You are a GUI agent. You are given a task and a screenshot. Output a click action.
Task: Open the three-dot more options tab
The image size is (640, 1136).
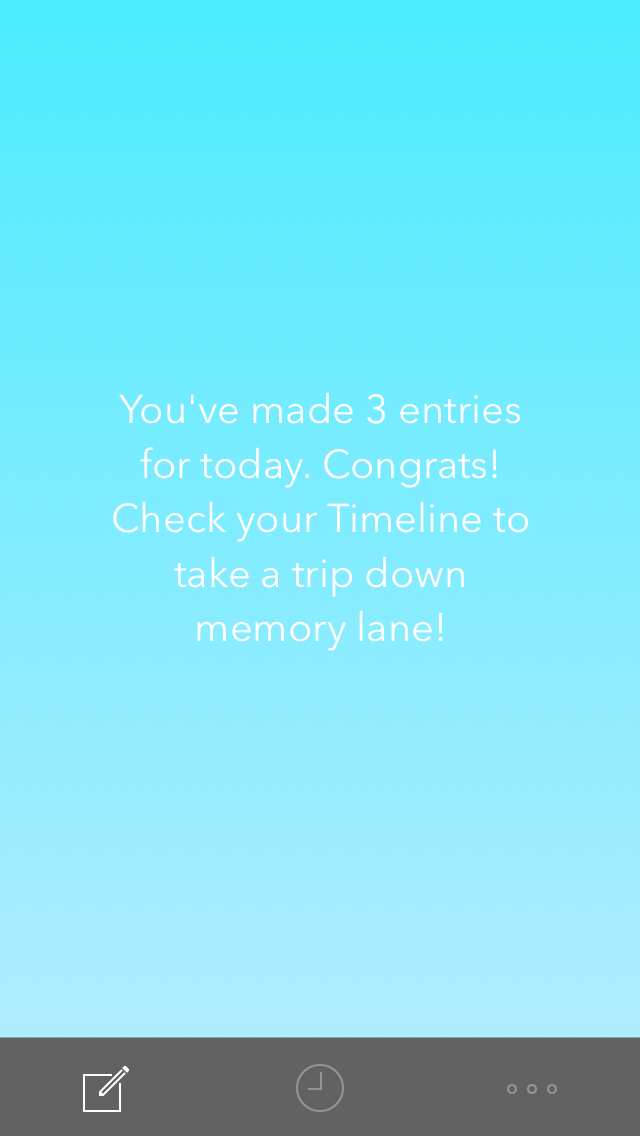click(531, 1088)
